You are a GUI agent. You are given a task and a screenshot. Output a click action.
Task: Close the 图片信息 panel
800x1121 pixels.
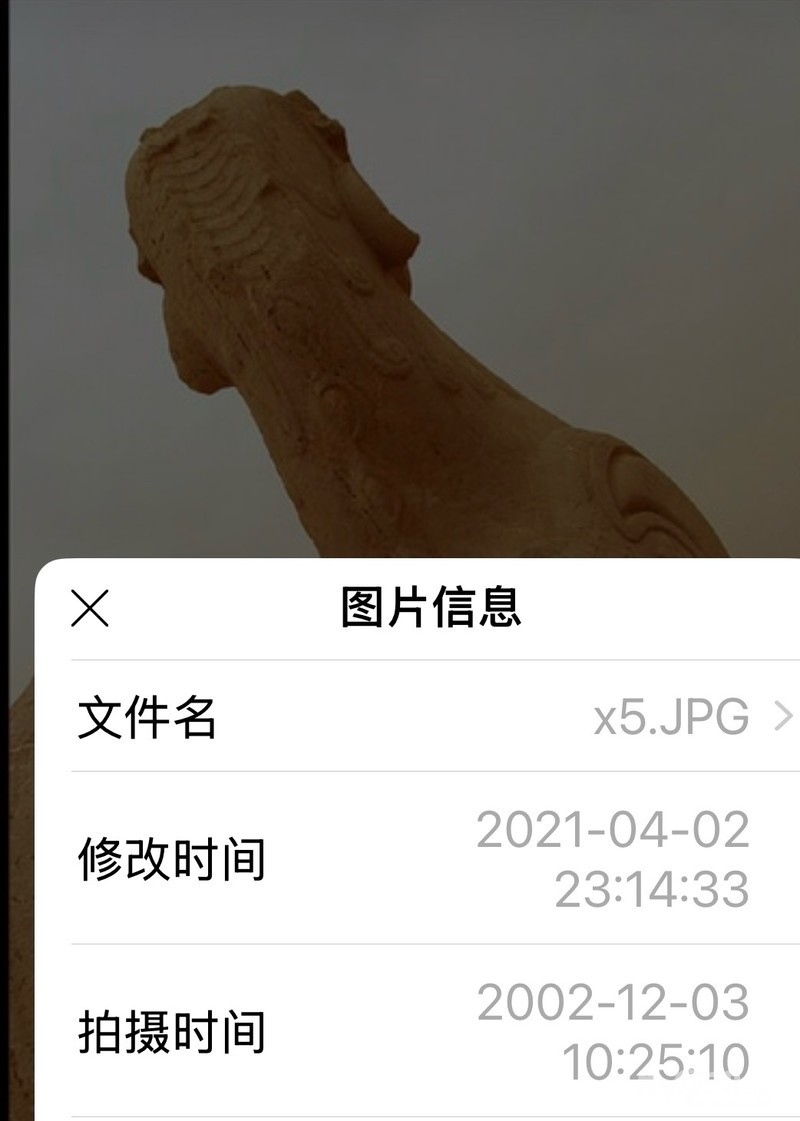pos(90,608)
